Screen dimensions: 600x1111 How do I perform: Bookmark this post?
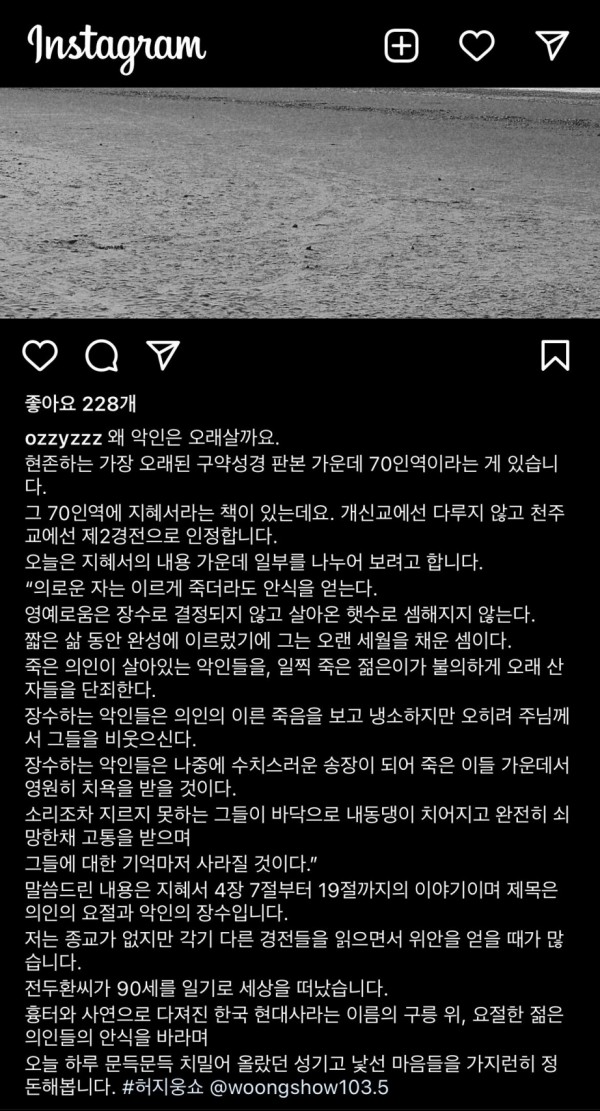click(555, 355)
